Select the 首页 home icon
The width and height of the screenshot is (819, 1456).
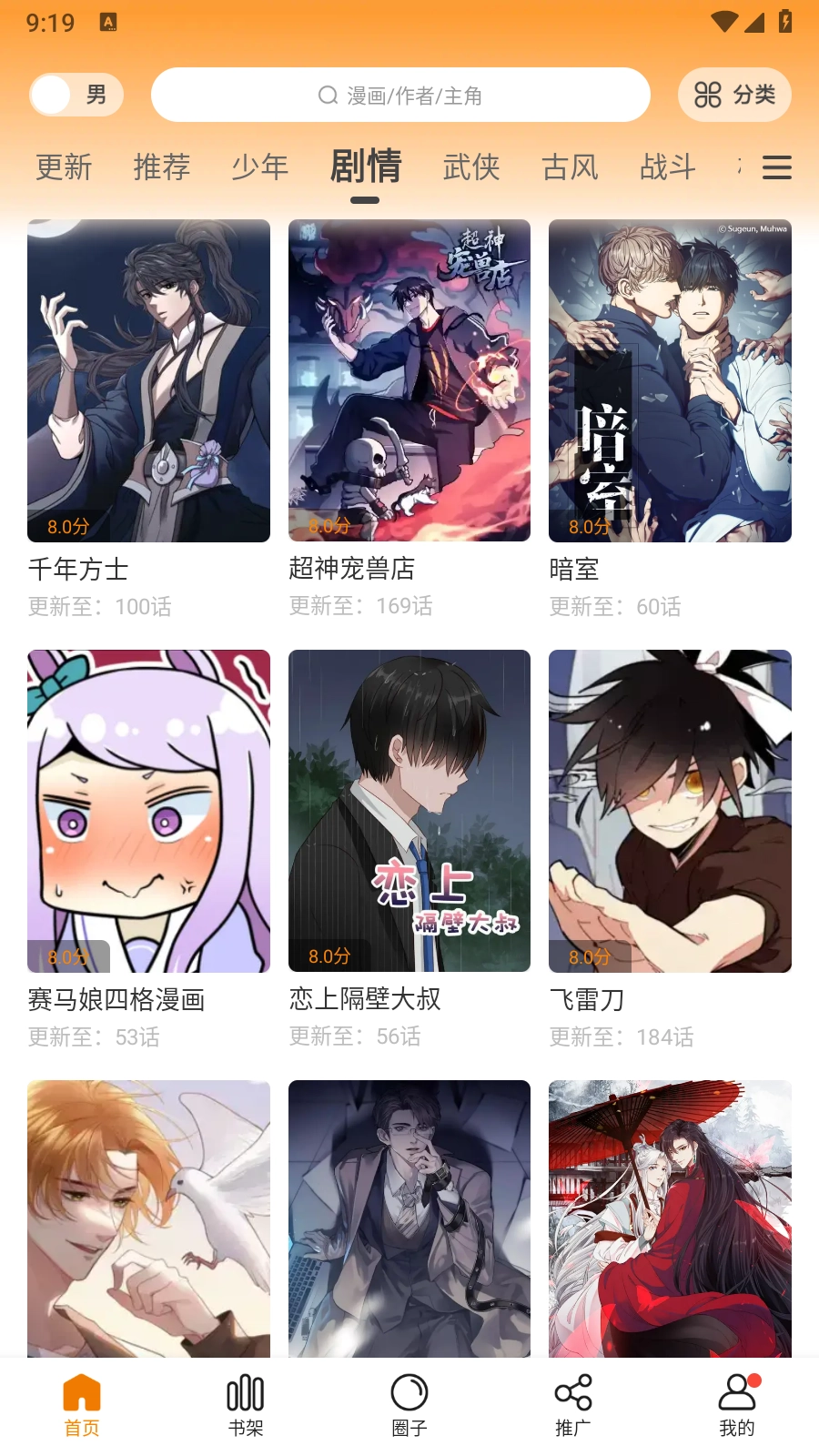[80, 1391]
